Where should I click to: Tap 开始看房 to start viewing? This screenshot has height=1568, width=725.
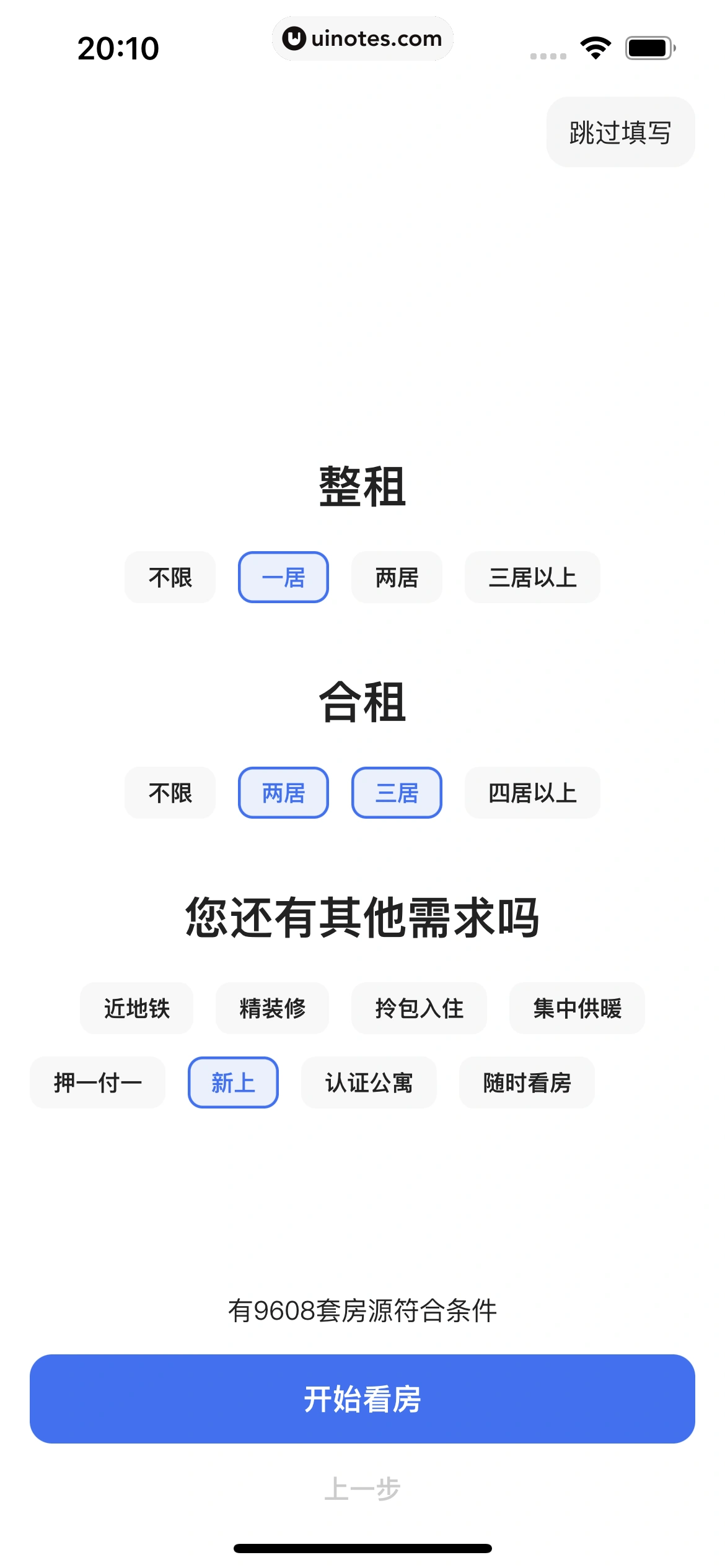click(362, 1399)
